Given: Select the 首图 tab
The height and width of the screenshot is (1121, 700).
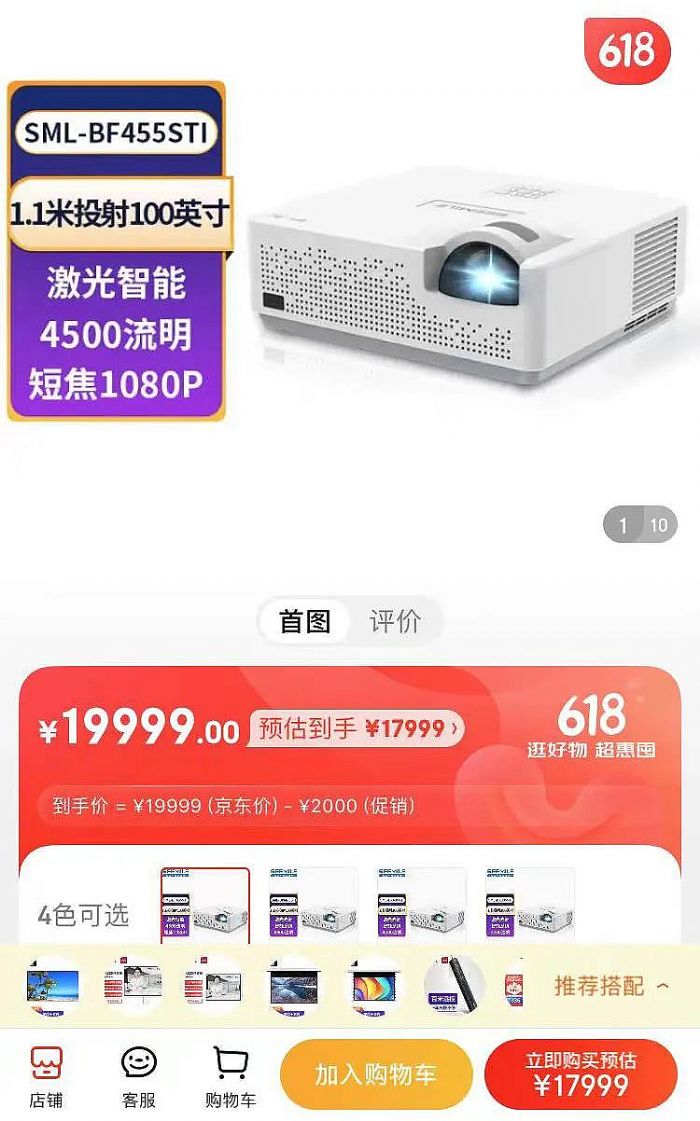Looking at the screenshot, I should pyautogui.click(x=305, y=621).
